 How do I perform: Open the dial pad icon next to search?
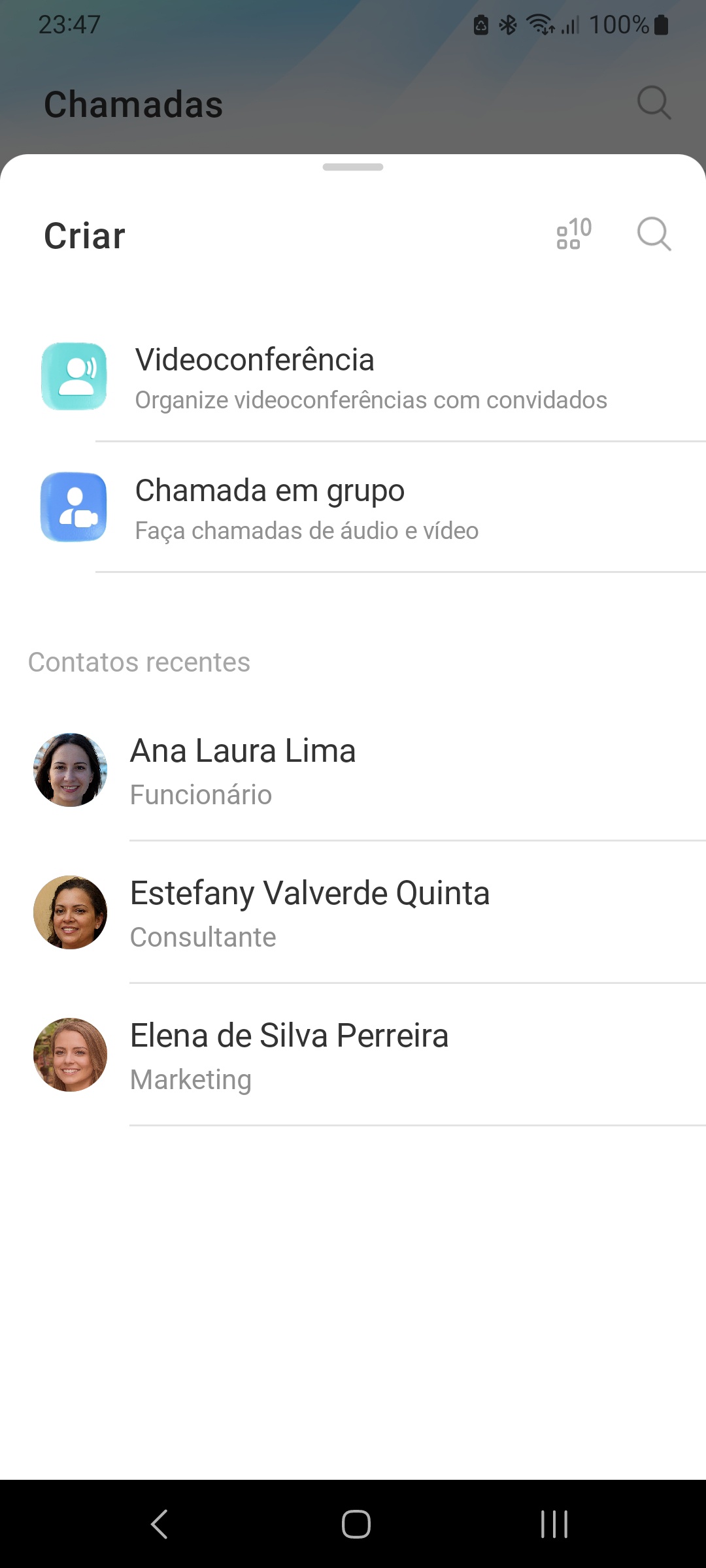point(573,234)
